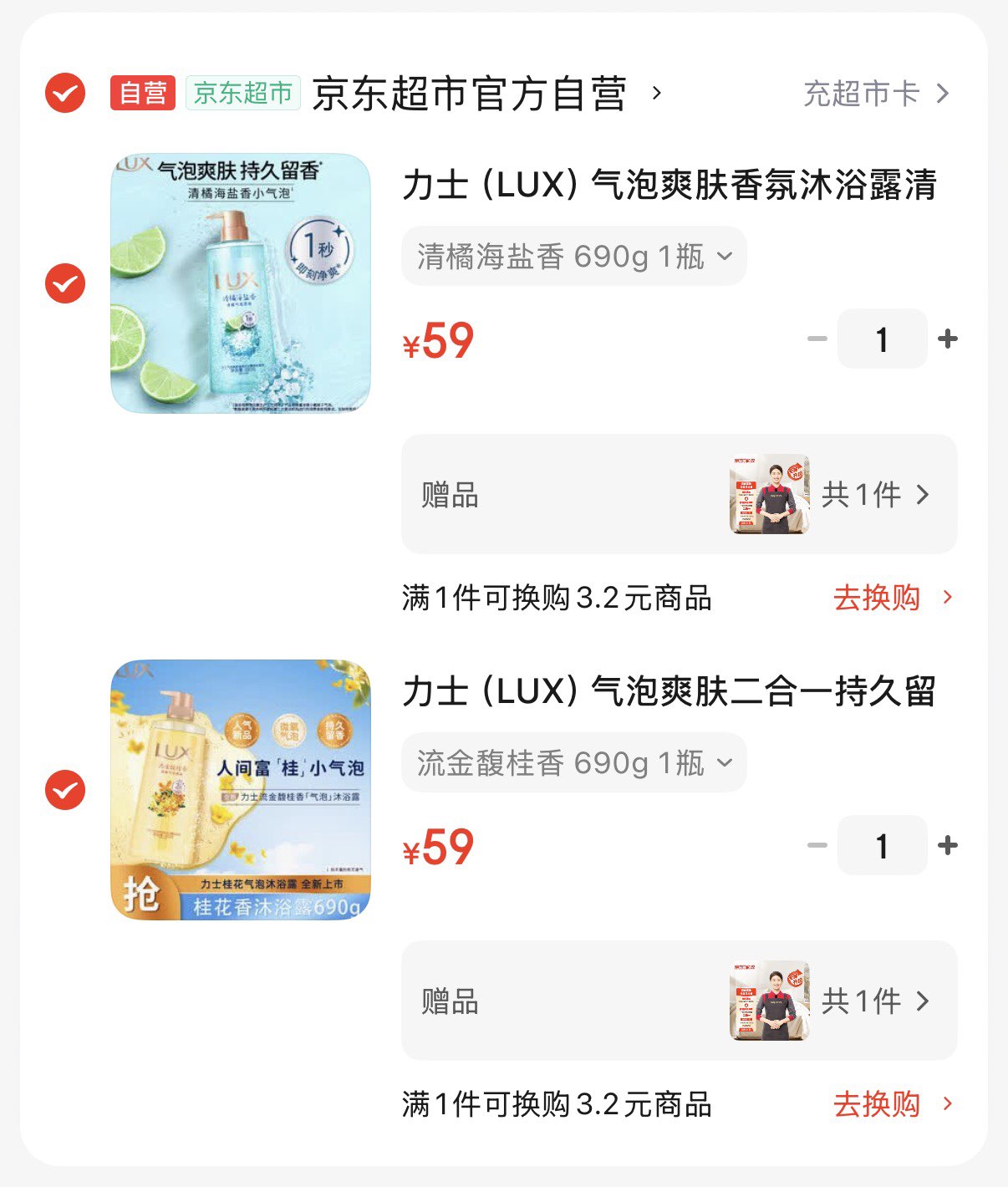Open the 流金馥桂香 product image

[x=241, y=790]
